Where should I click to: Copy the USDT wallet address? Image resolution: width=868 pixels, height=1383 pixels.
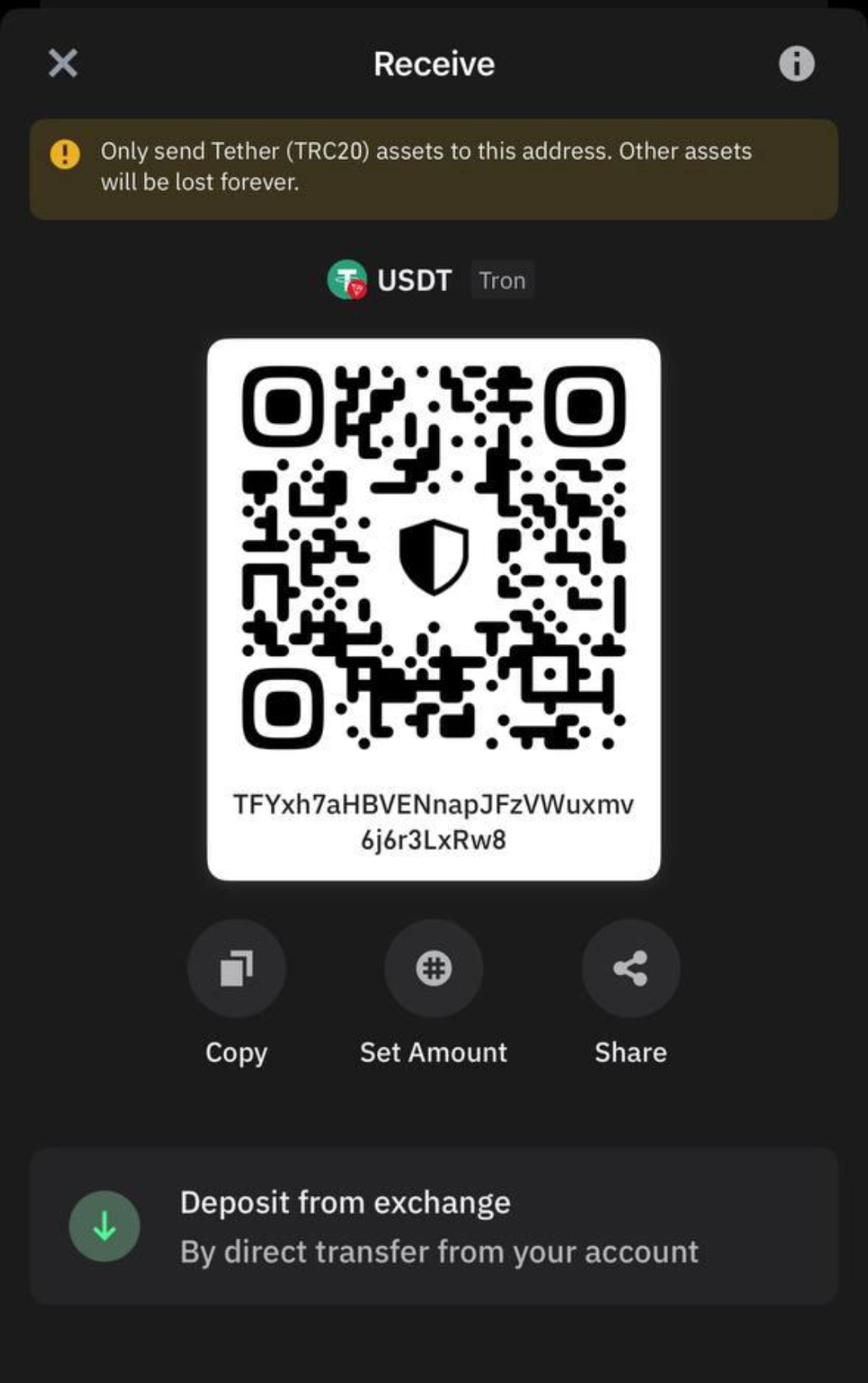(236, 969)
